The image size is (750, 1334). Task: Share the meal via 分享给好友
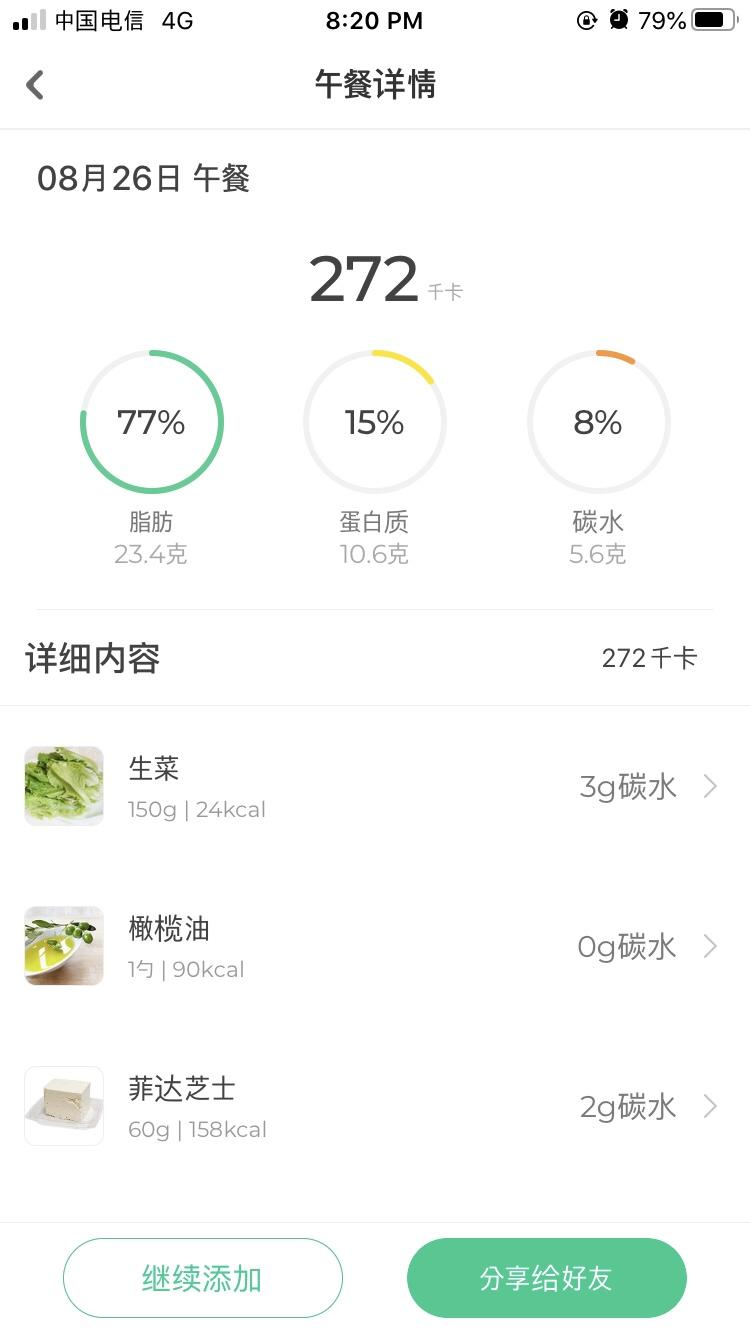tap(546, 1278)
